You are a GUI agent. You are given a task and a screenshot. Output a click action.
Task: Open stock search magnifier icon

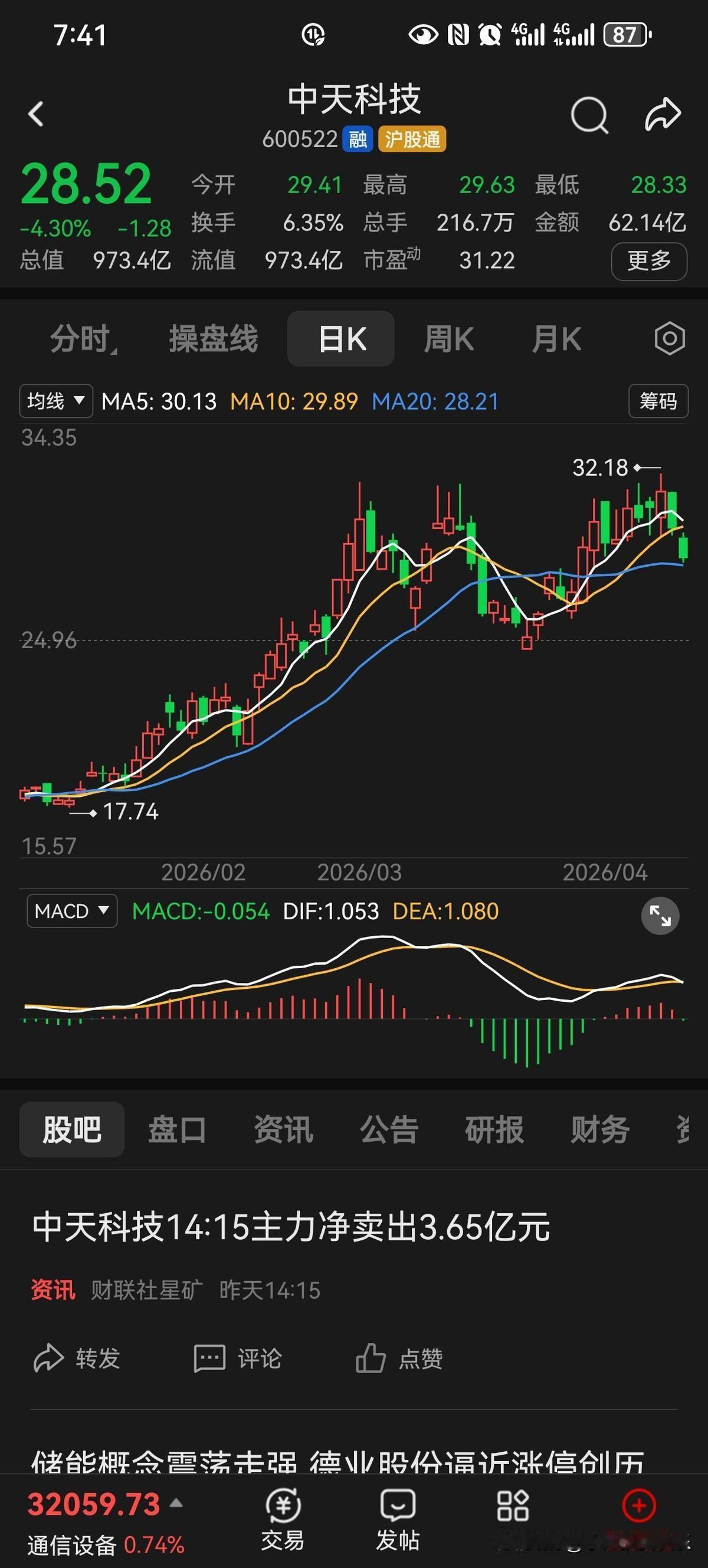pos(589,115)
